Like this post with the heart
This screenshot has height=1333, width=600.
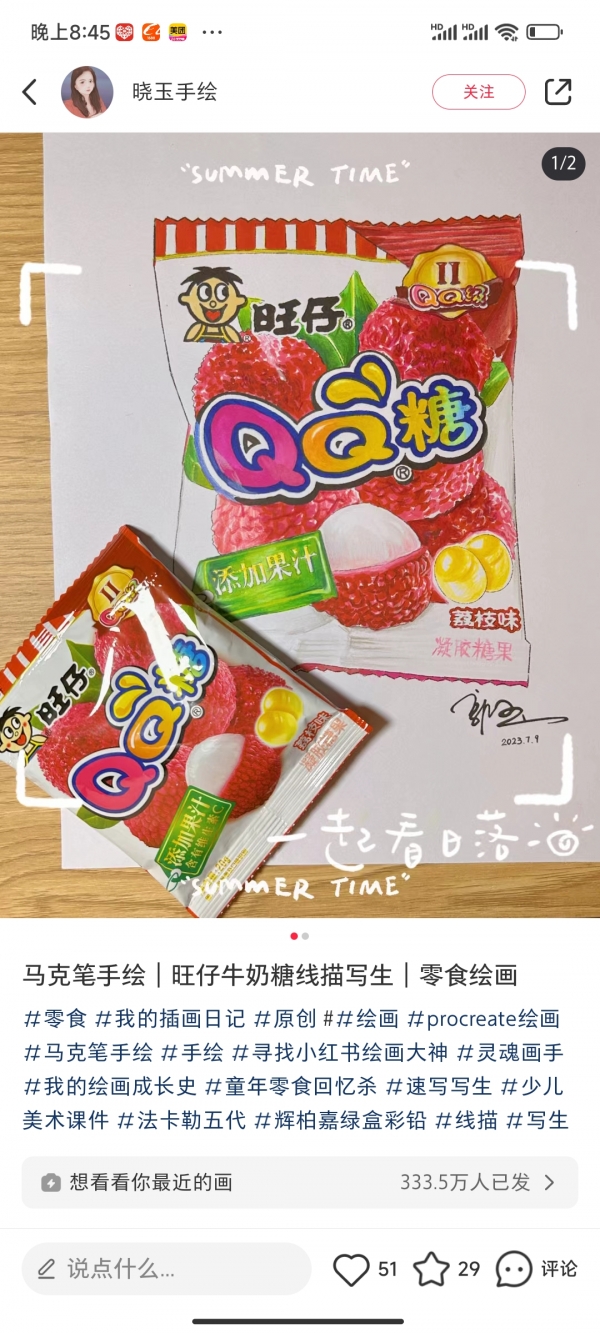[x=351, y=1269]
